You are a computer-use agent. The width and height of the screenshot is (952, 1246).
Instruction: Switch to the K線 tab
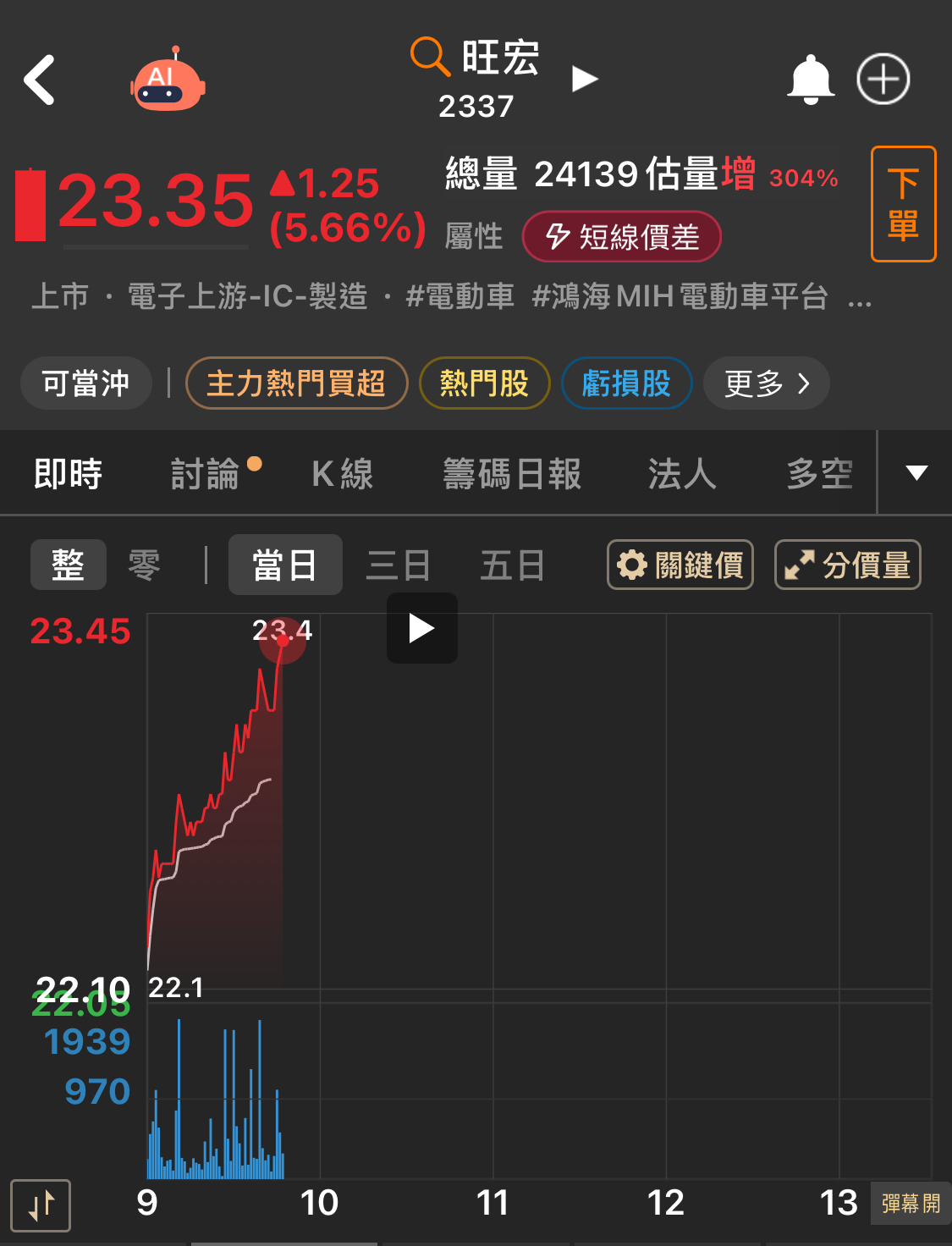342,474
